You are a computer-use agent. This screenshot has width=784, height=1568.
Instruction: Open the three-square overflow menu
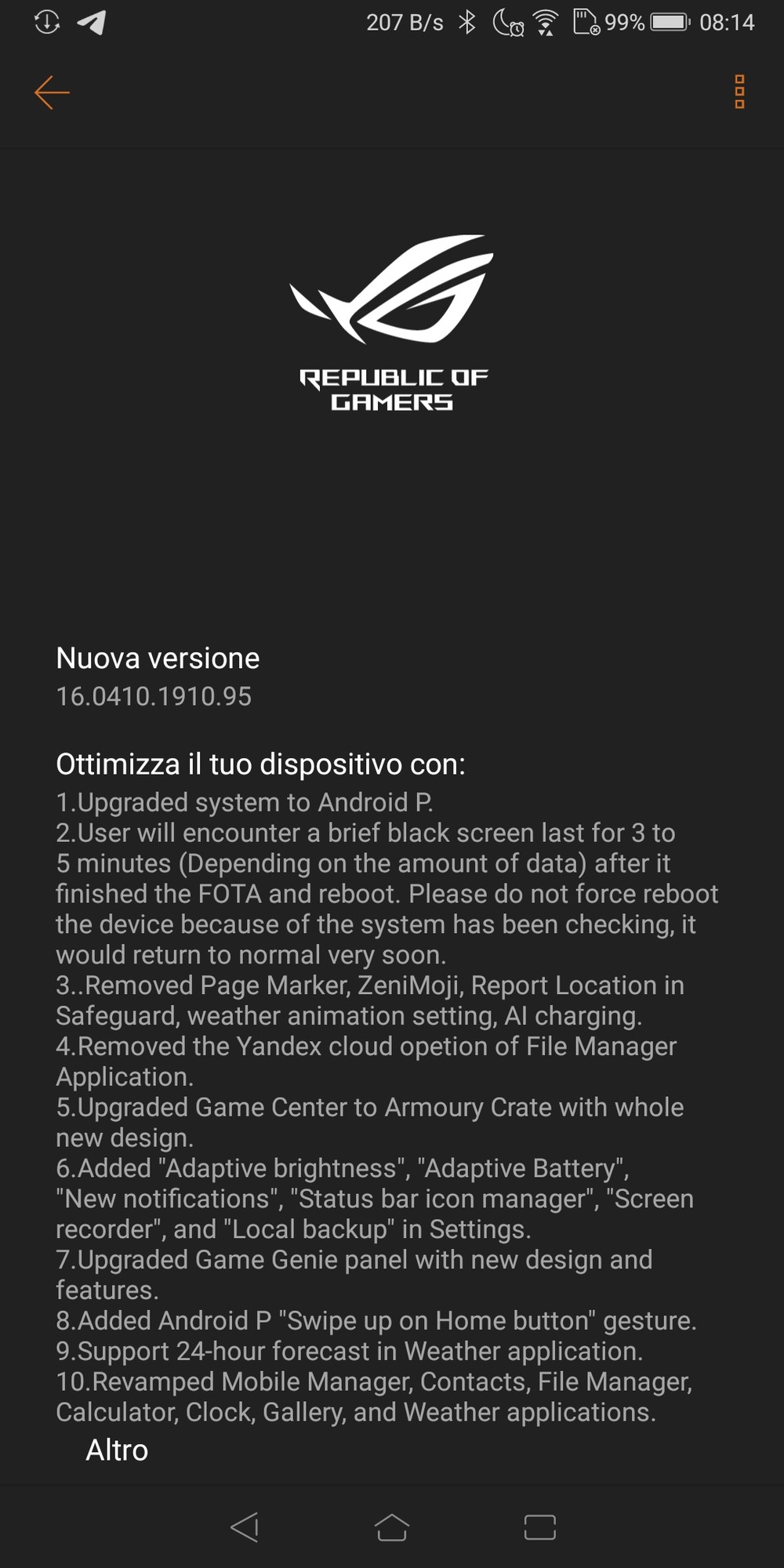click(739, 92)
